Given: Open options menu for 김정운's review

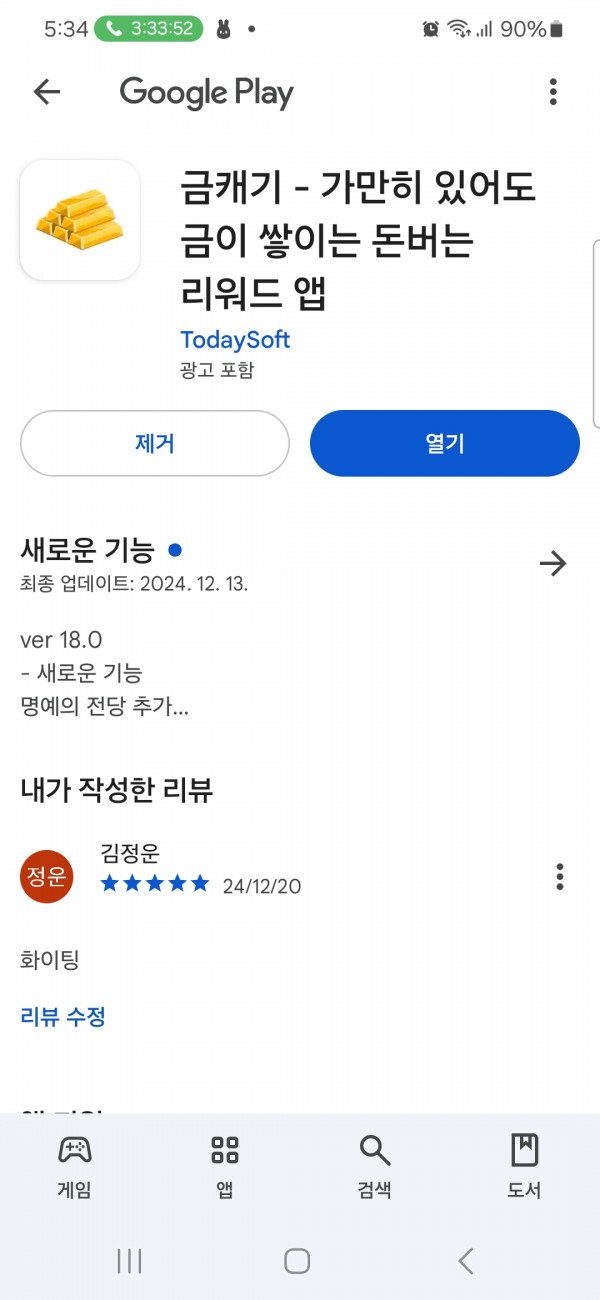Looking at the screenshot, I should pyautogui.click(x=560, y=877).
